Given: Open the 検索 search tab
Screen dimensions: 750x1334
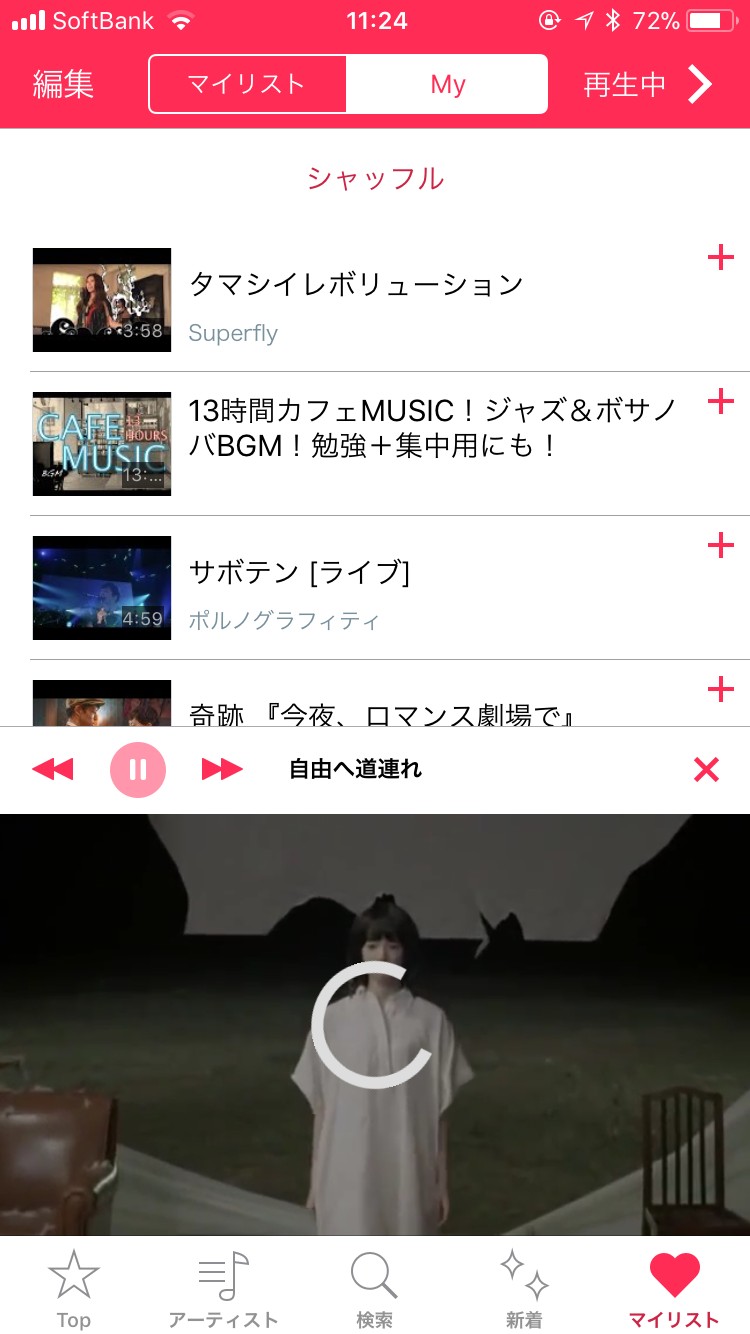Looking at the screenshot, I should [x=374, y=1288].
